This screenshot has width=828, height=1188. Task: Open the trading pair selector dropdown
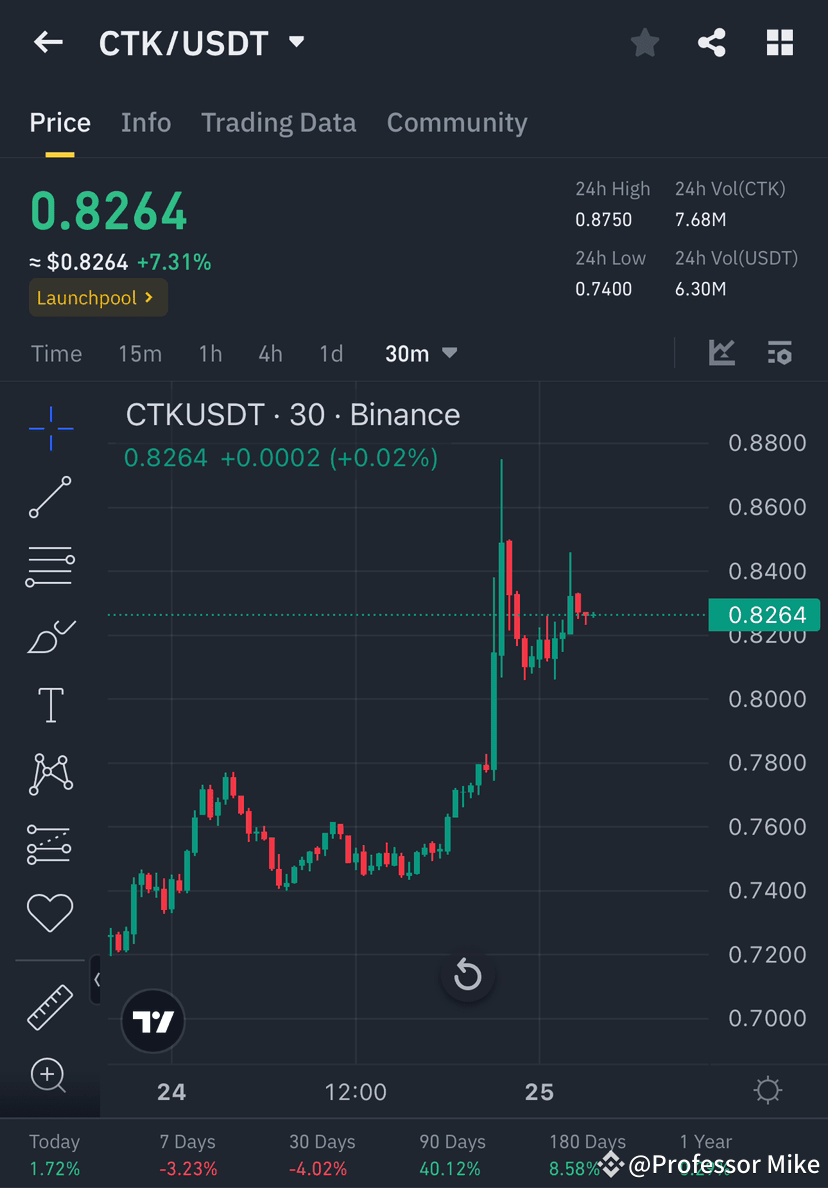(296, 42)
